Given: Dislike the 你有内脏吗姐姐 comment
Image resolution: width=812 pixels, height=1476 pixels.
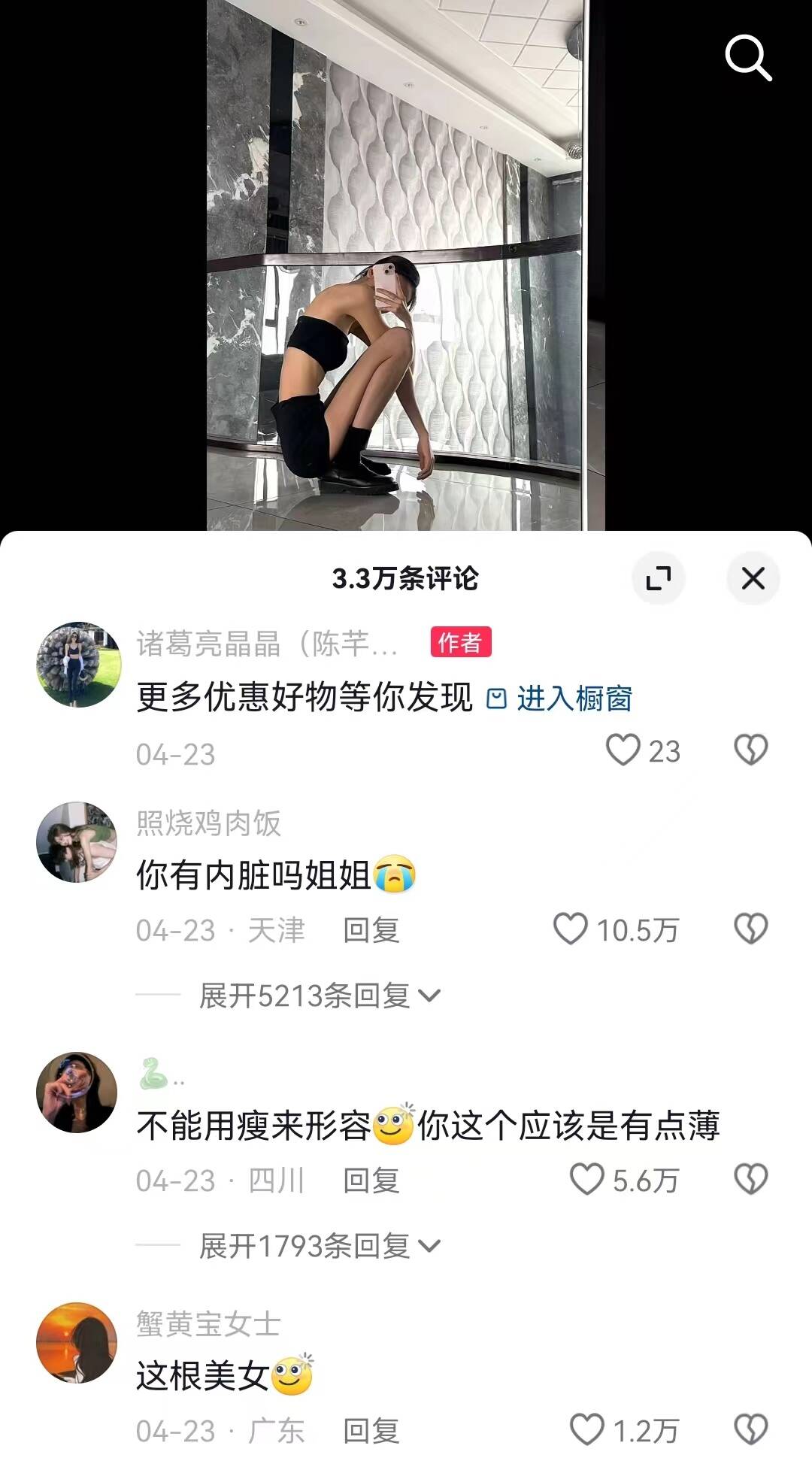Looking at the screenshot, I should tap(750, 929).
